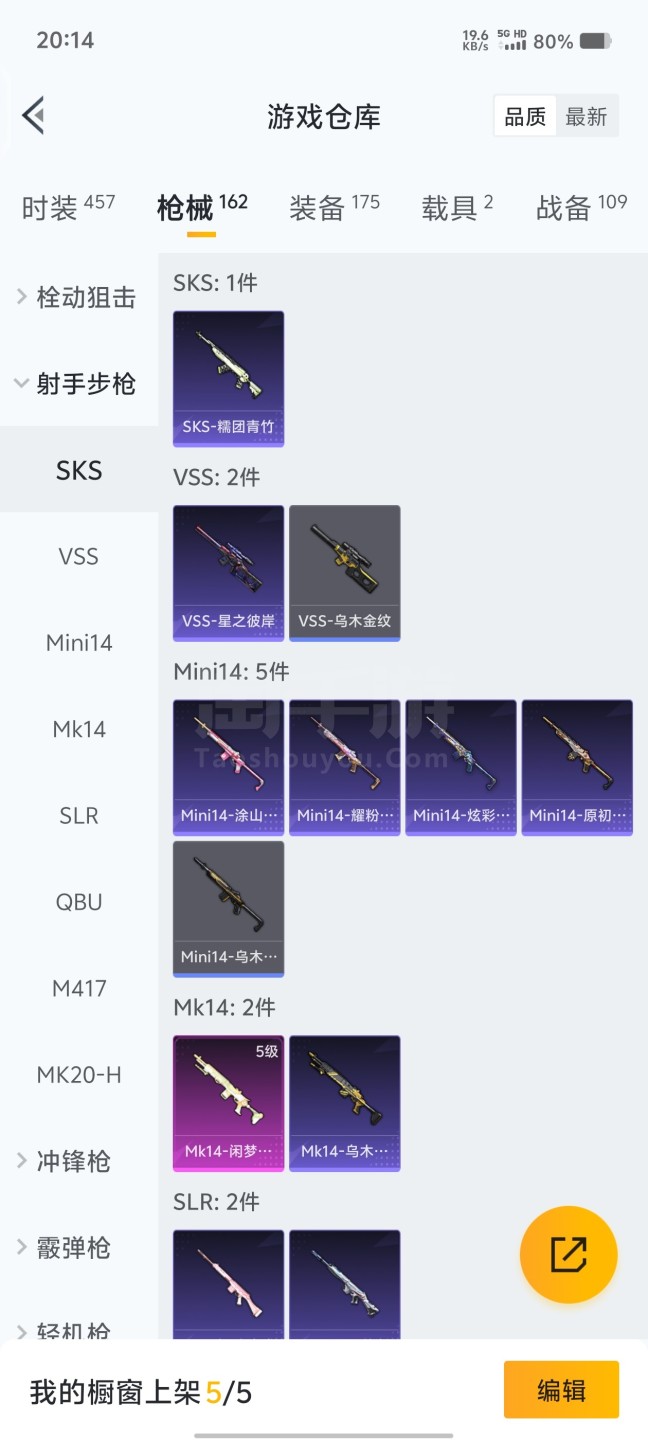The height and width of the screenshot is (1440, 648).
Task: Sort by 最新
Action: (586, 117)
